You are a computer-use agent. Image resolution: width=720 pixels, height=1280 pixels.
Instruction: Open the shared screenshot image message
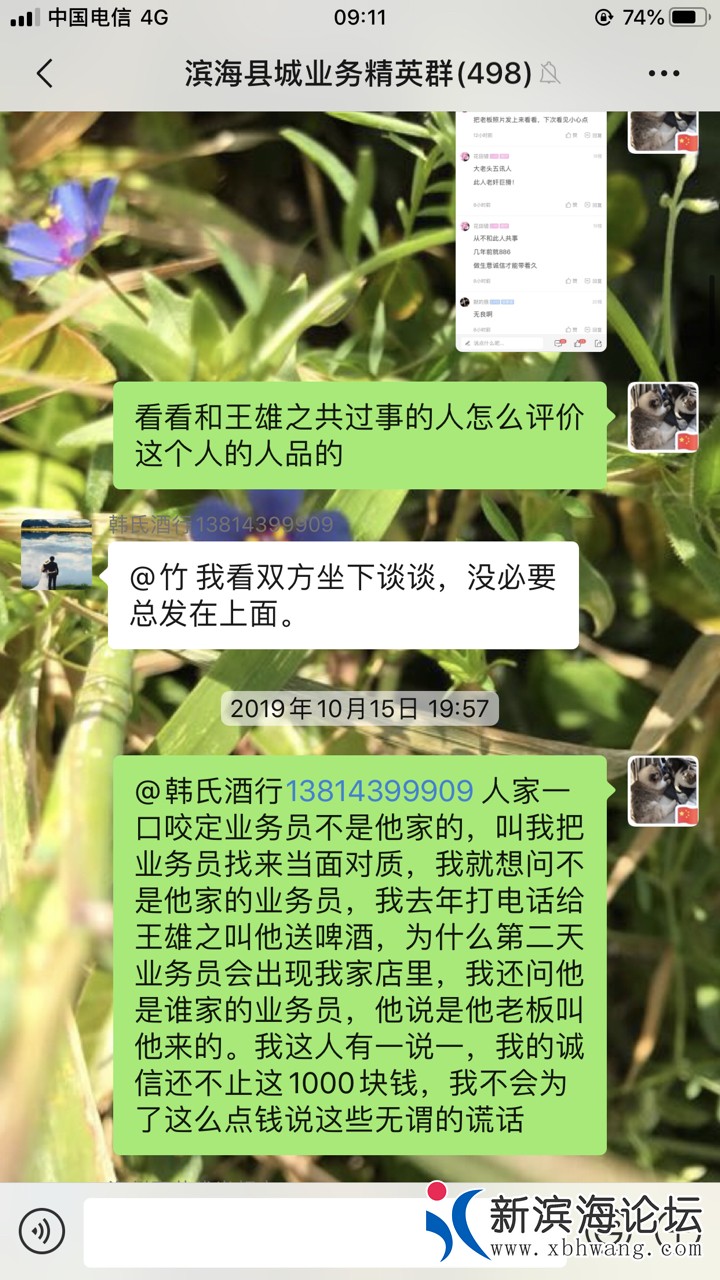pyautogui.click(x=531, y=230)
